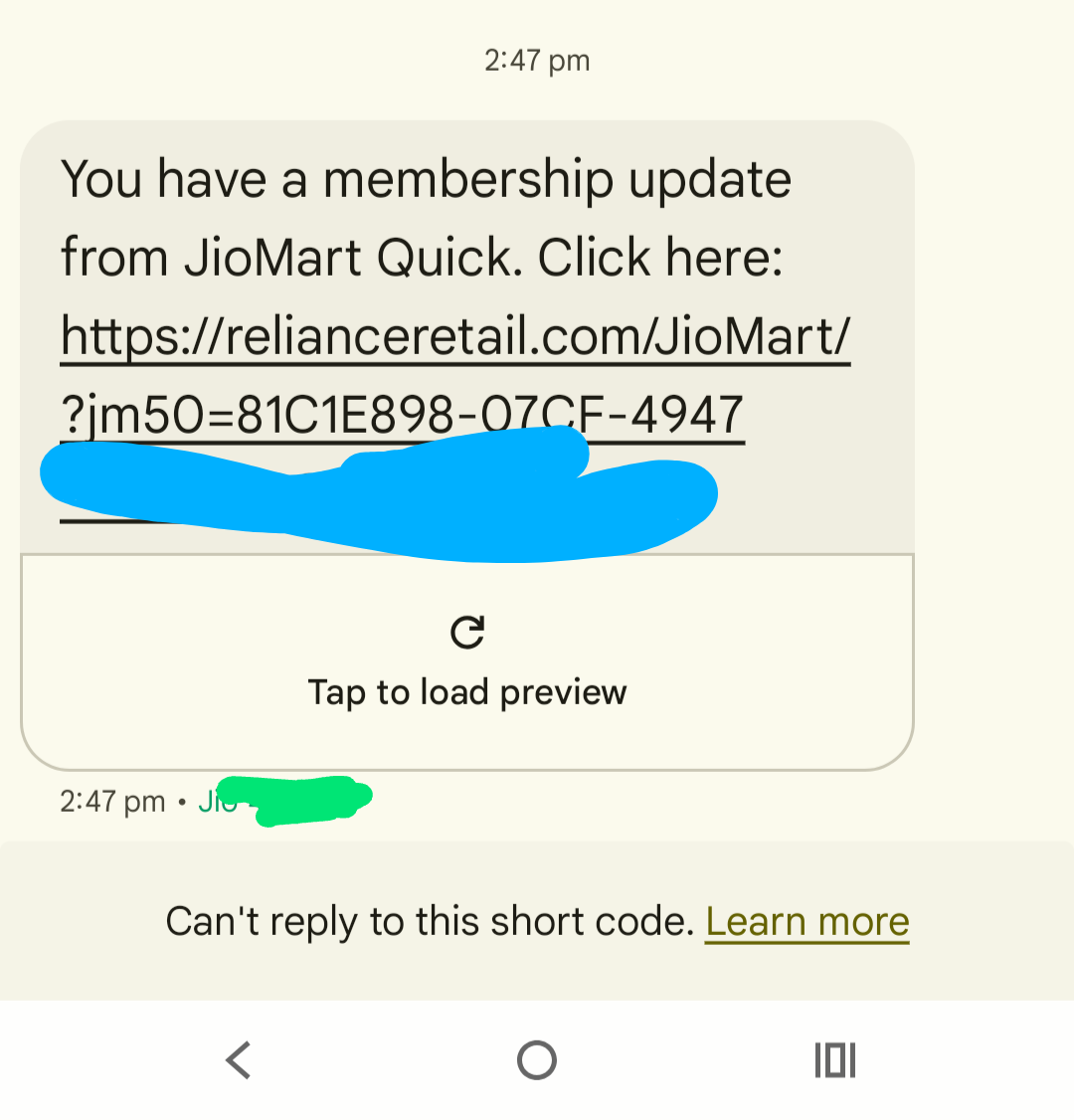
Task: Tap Learn more about short codes
Action: point(806,920)
